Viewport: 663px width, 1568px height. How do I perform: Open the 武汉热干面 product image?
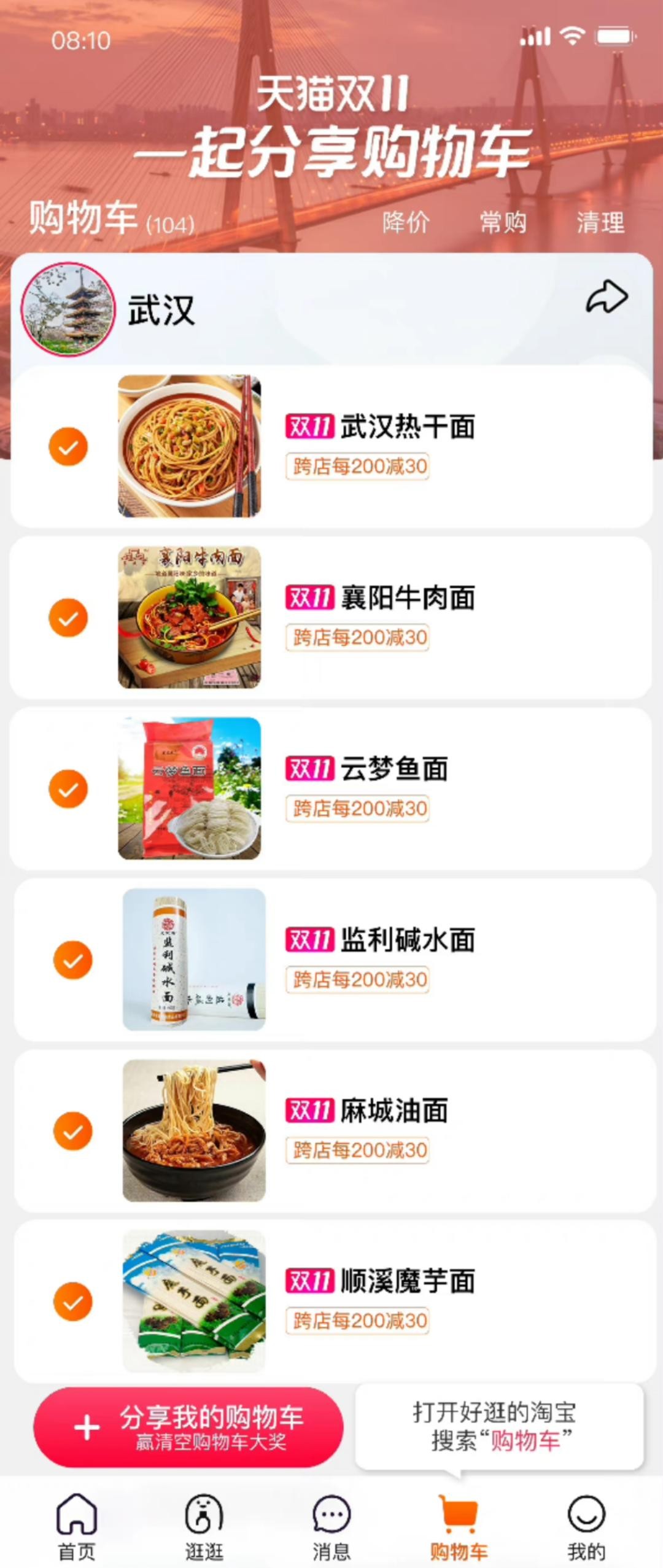[x=189, y=446]
